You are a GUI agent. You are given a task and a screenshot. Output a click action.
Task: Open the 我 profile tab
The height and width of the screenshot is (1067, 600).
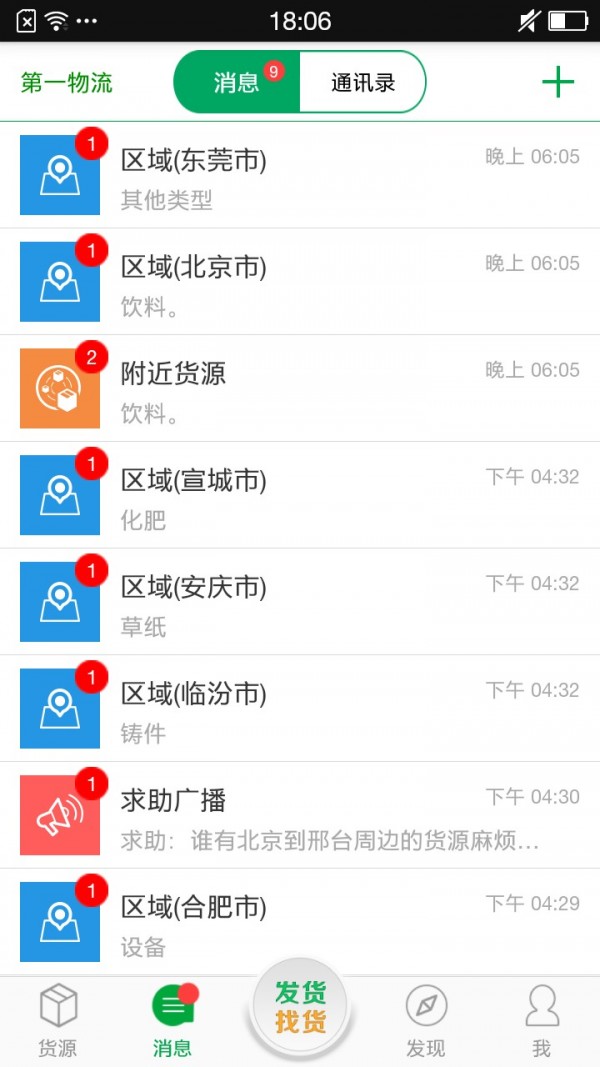pyautogui.click(x=542, y=1020)
